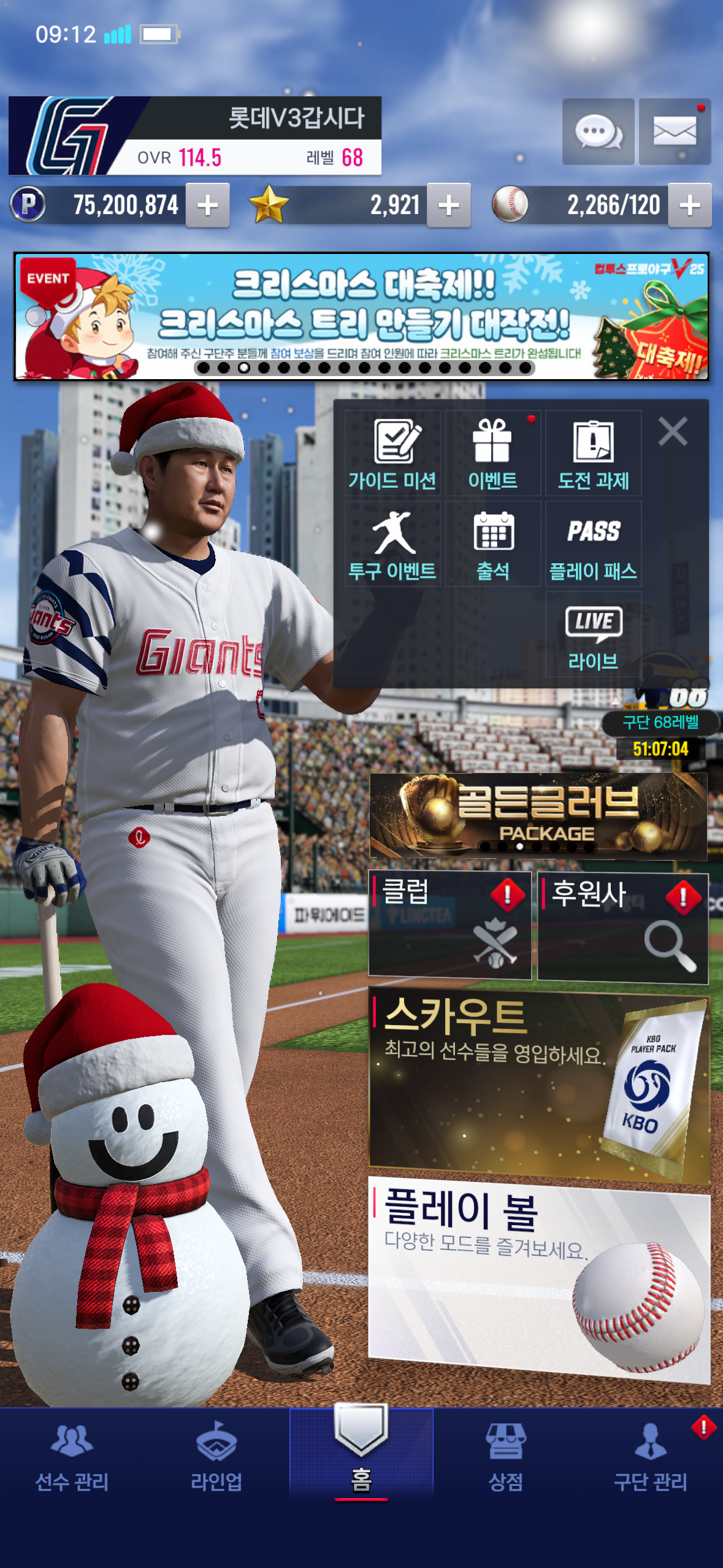Open the 클럽 club card

pyautogui.click(x=449, y=924)
